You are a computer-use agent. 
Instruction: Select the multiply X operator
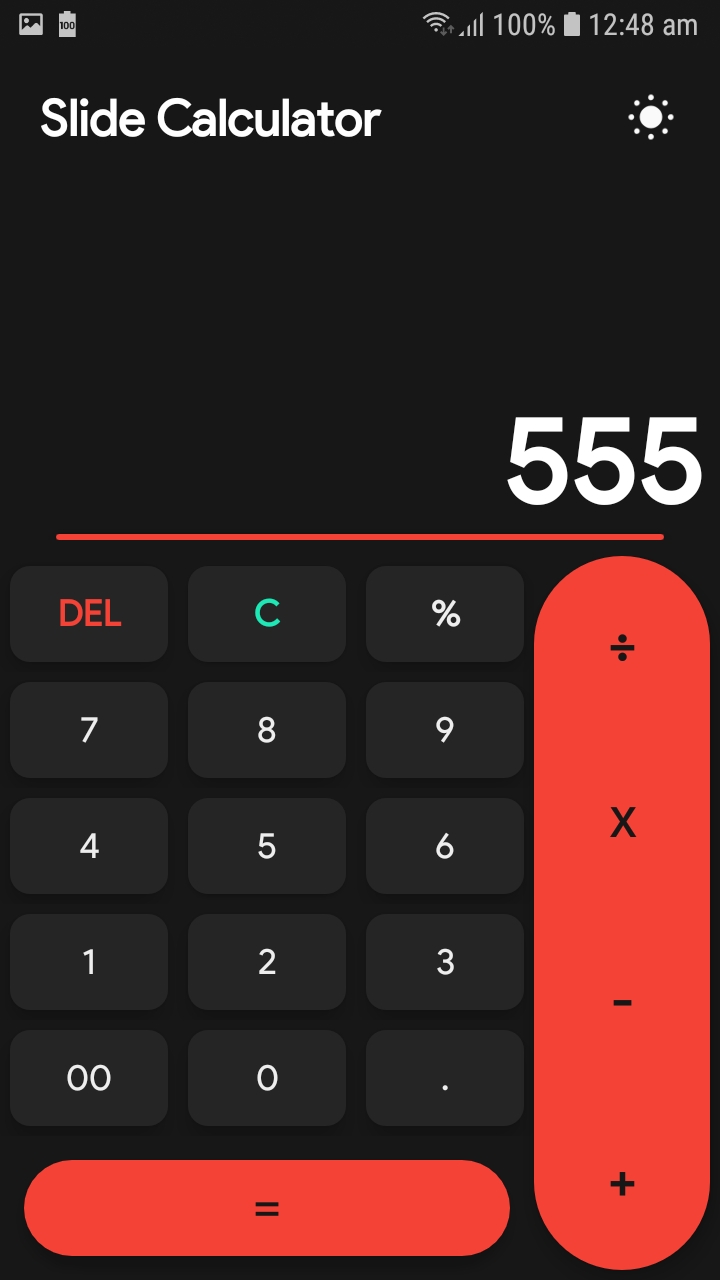point(622,824)
